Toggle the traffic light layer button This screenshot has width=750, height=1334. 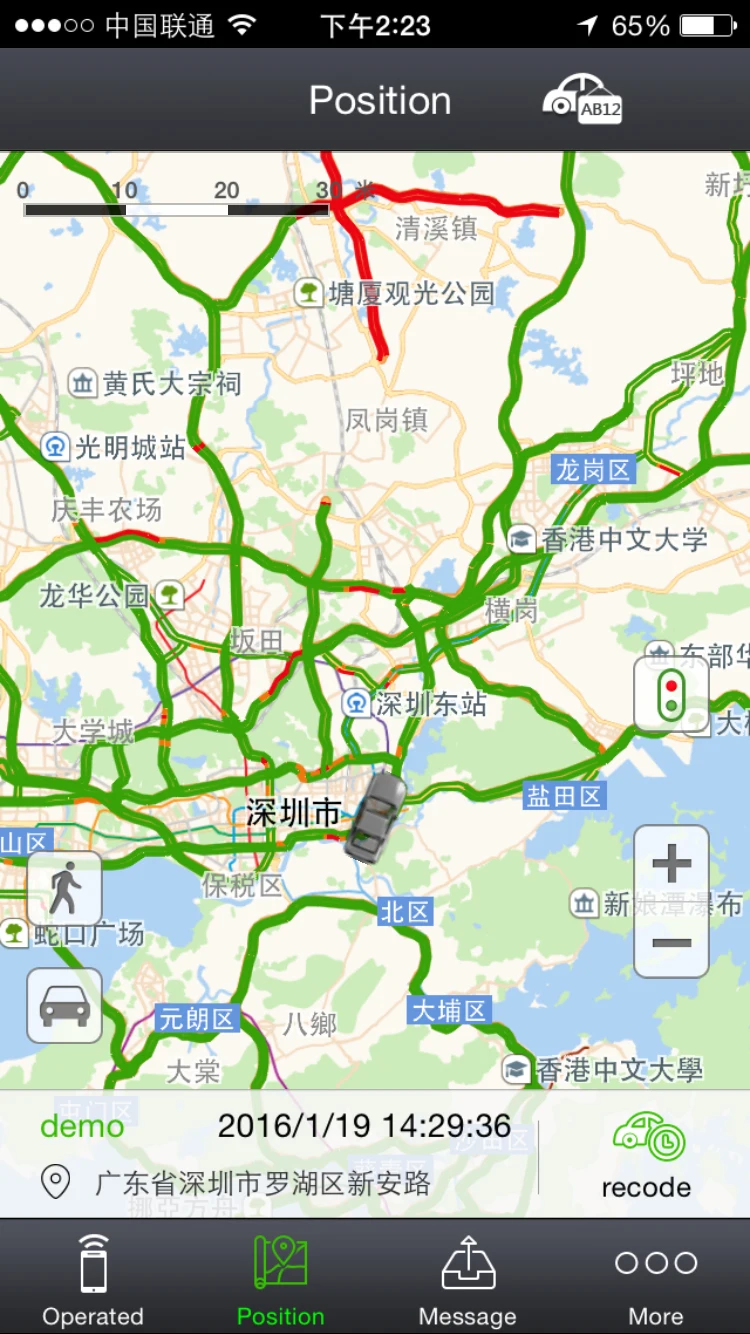[671, 695]
